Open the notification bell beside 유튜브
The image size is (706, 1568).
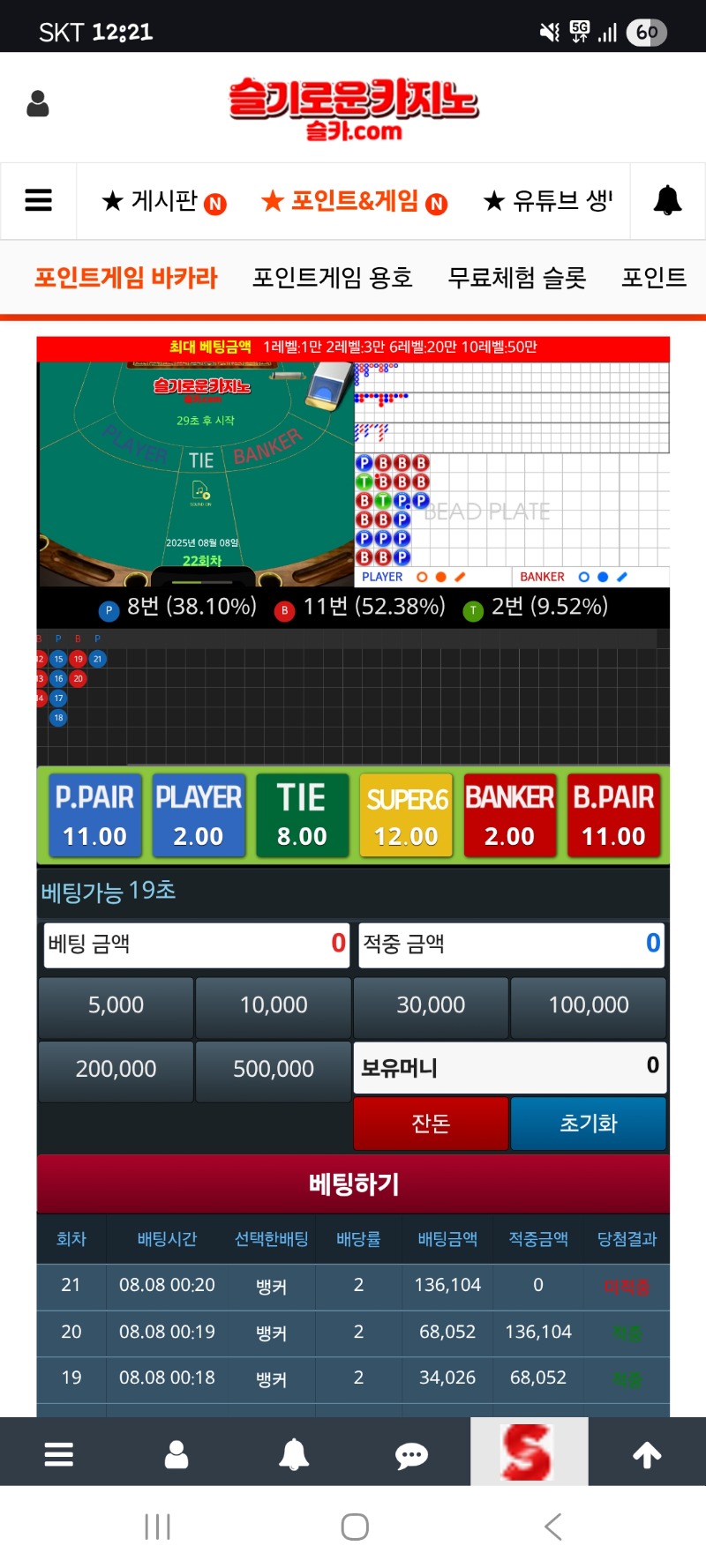tap(667, 201)
